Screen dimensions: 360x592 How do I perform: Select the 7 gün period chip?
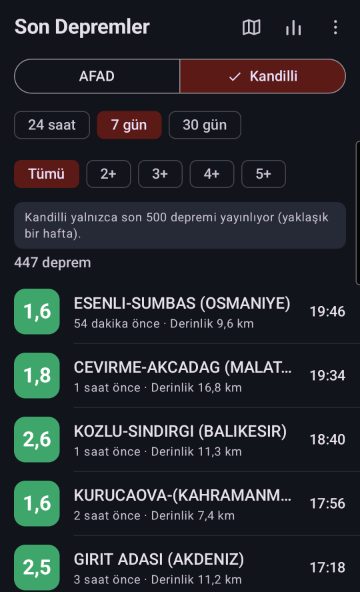129,125
